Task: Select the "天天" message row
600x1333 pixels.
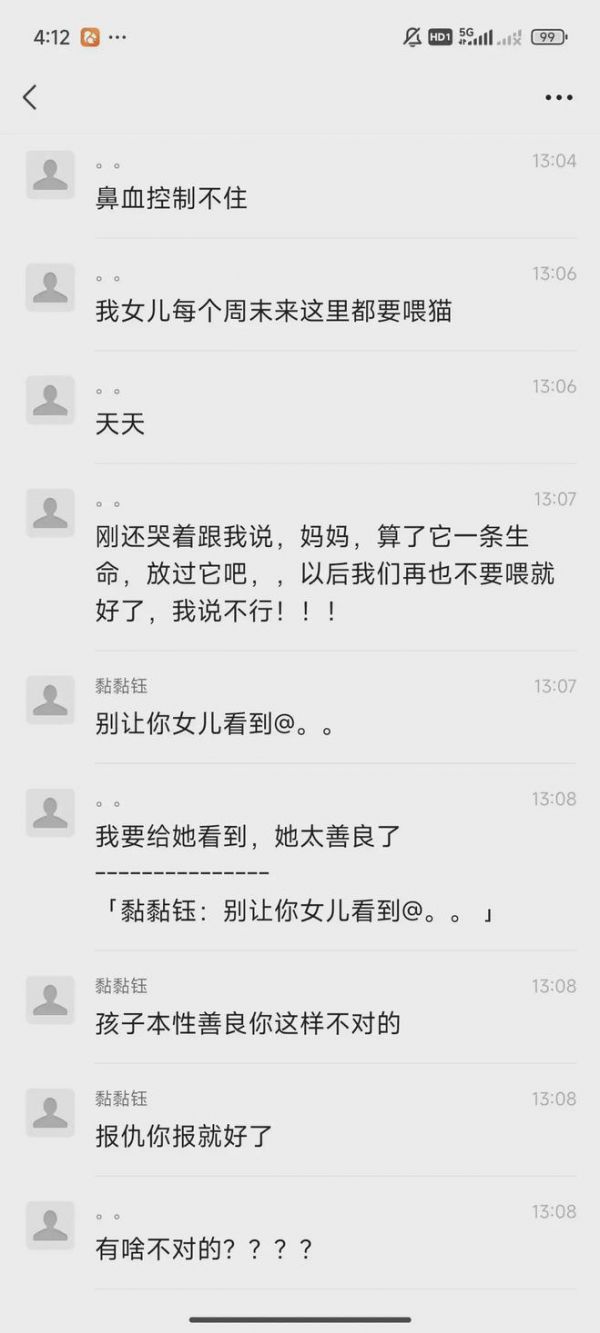Action: click(x=300, y=407)
